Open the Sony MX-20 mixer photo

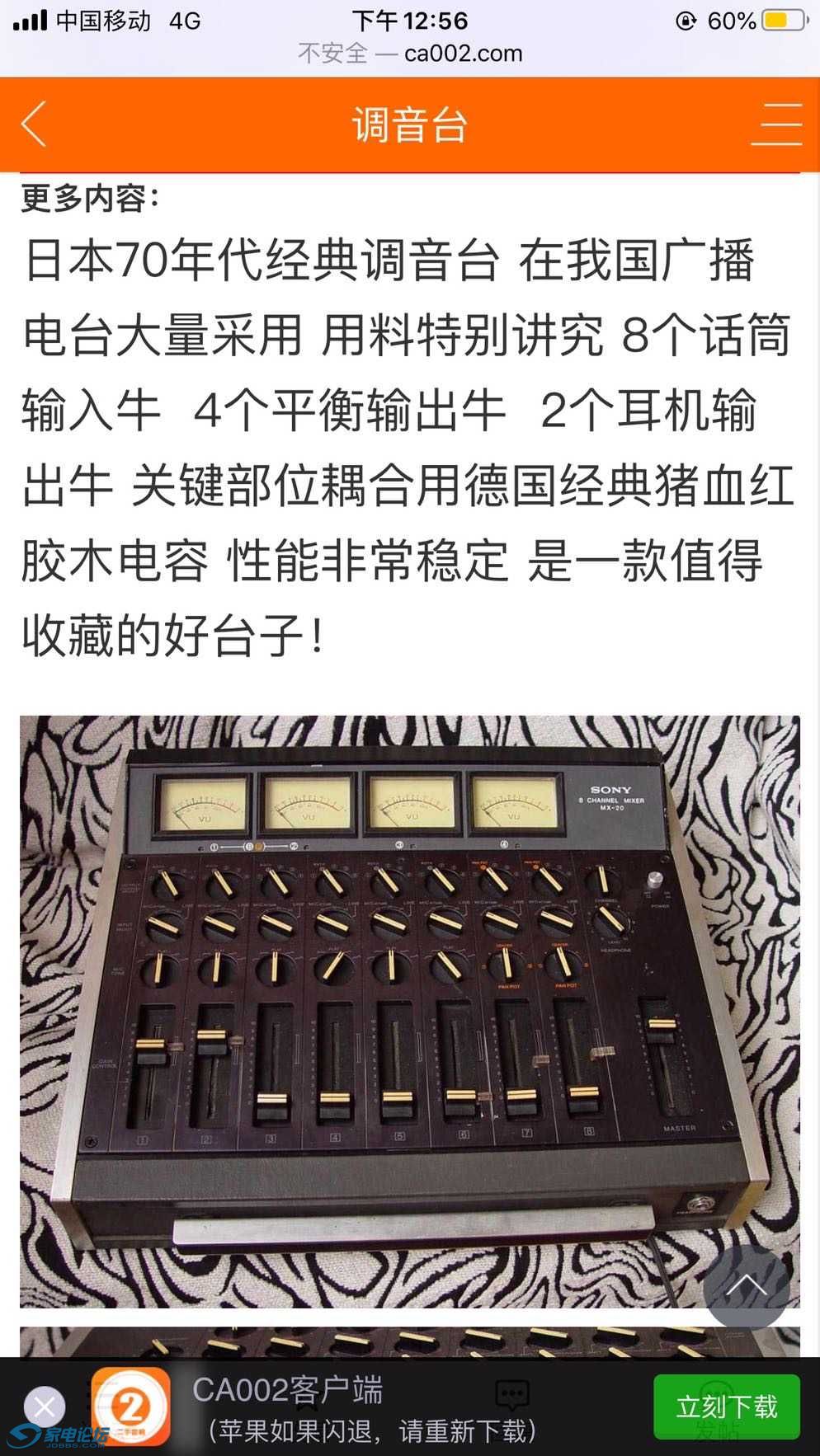click(x=409, y=1010)
